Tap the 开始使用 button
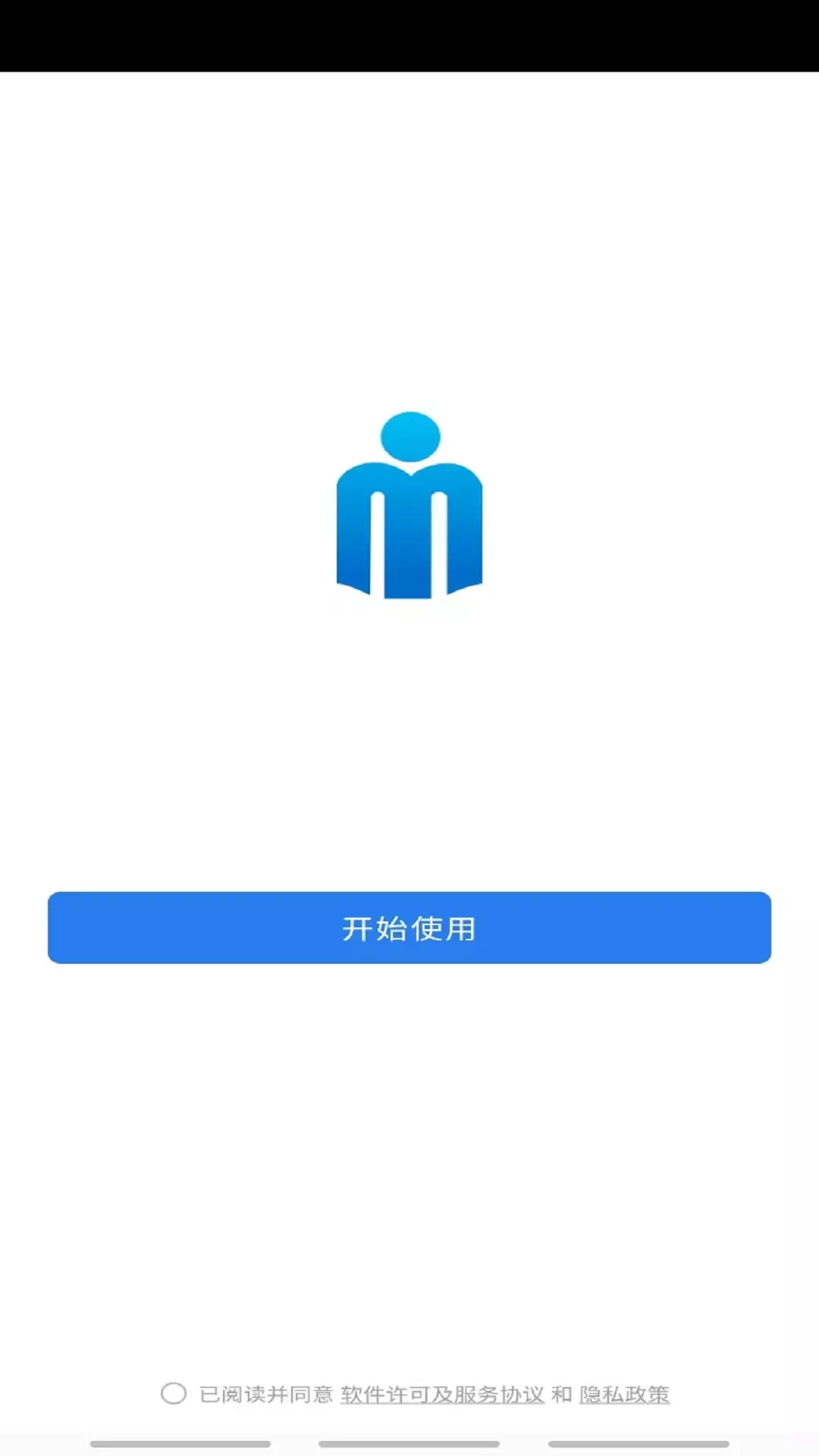The width and height of the screenshot is (819, 1456). 409,927
